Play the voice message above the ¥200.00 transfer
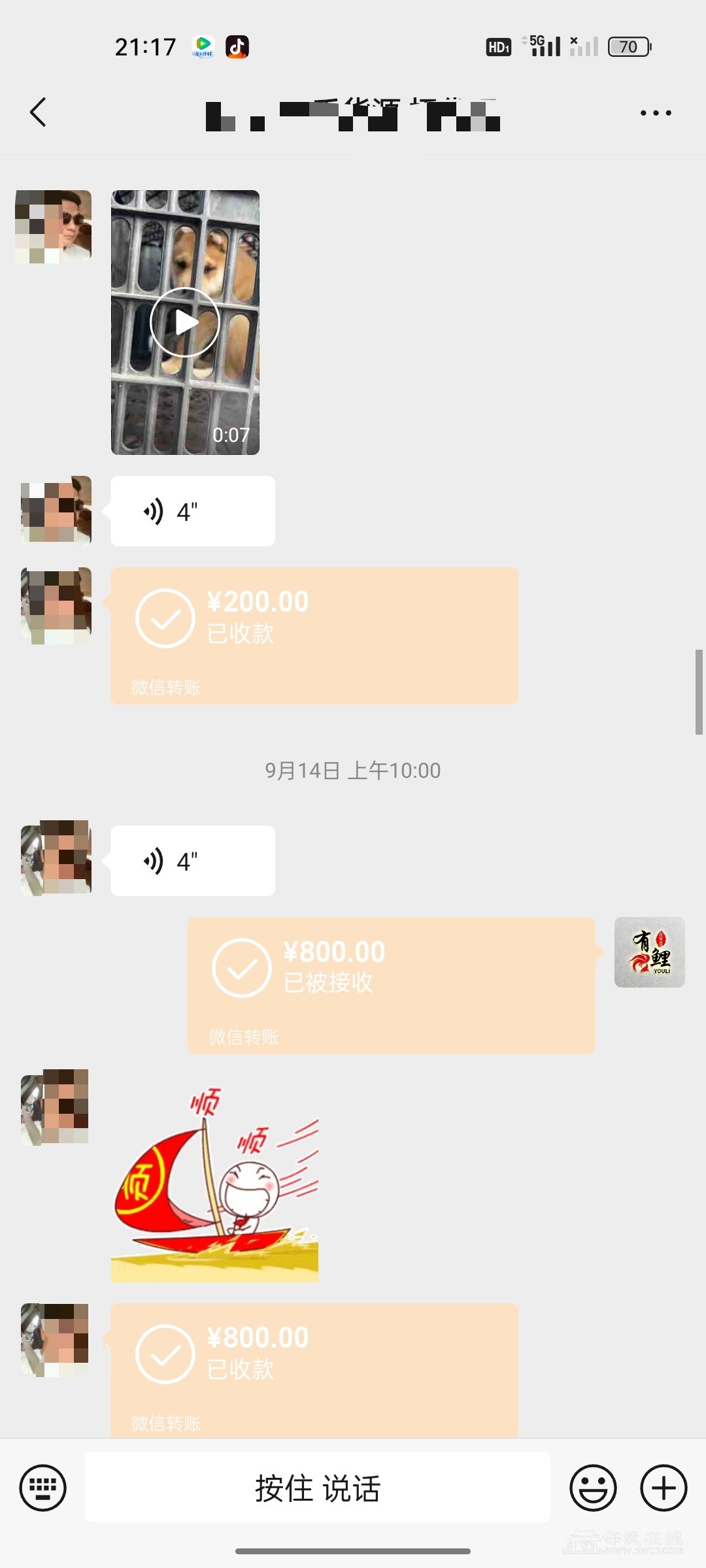This screenshot has height=1568, width=706. coord(192,511)
